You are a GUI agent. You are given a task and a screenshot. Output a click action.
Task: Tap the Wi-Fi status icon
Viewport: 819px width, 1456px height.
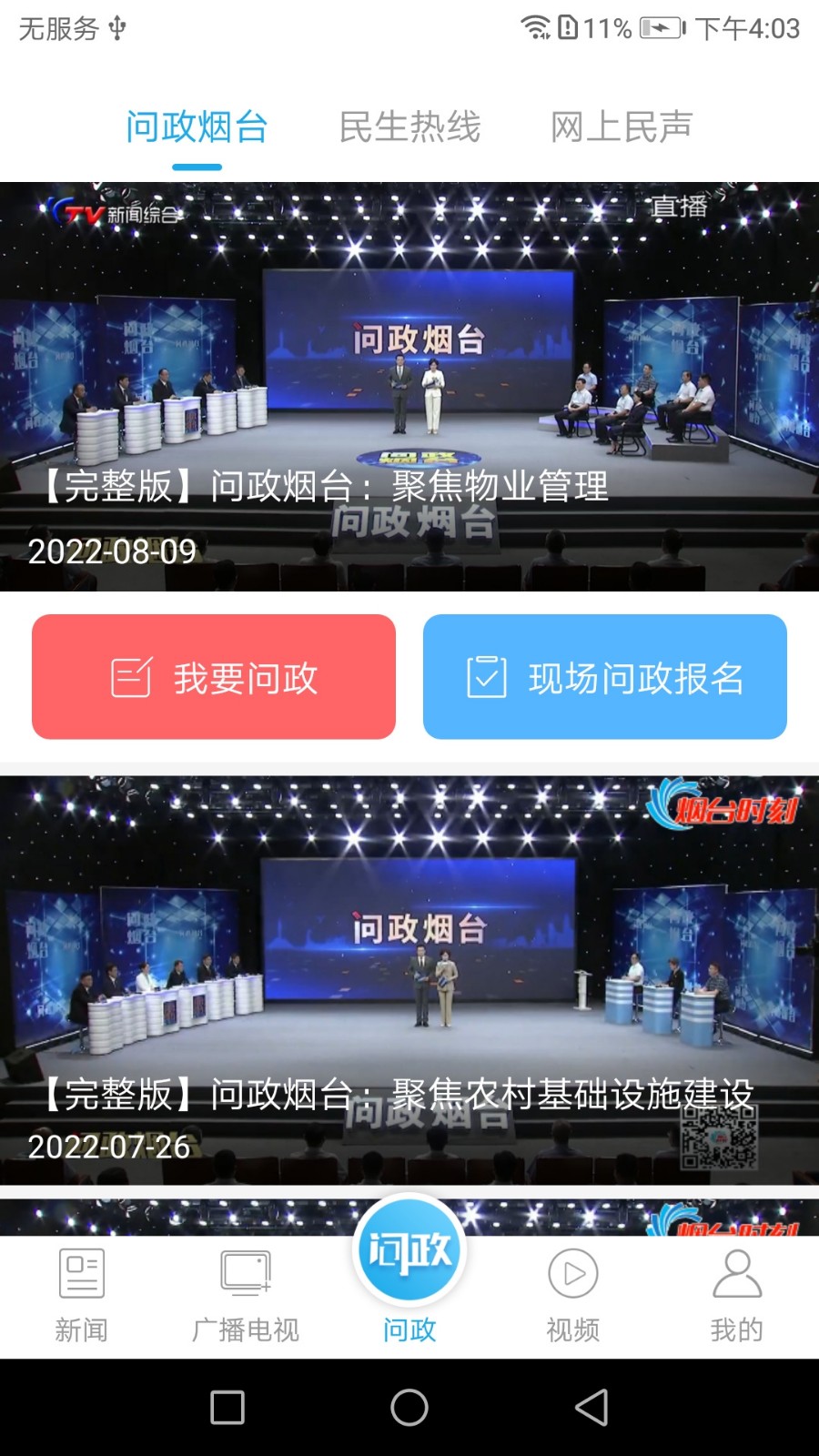point(535,28)
